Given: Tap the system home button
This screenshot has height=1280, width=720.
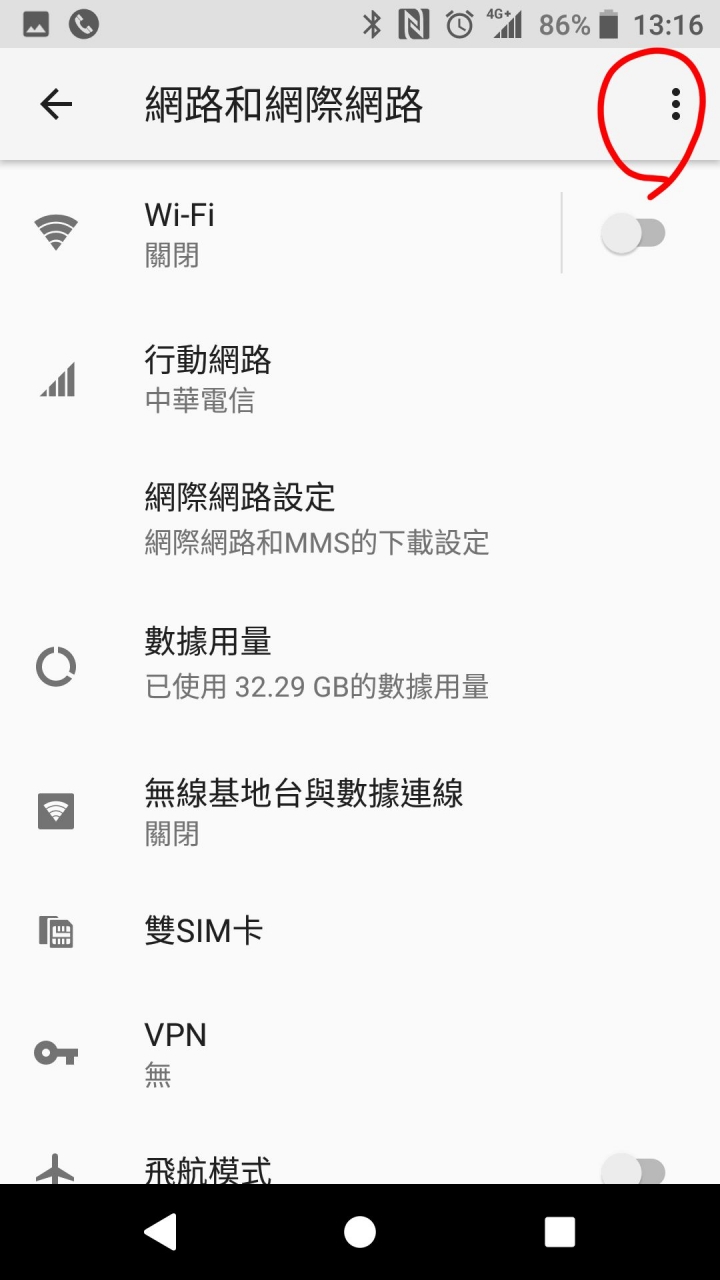Looking at the screenshot, I should coord(360,1232).
